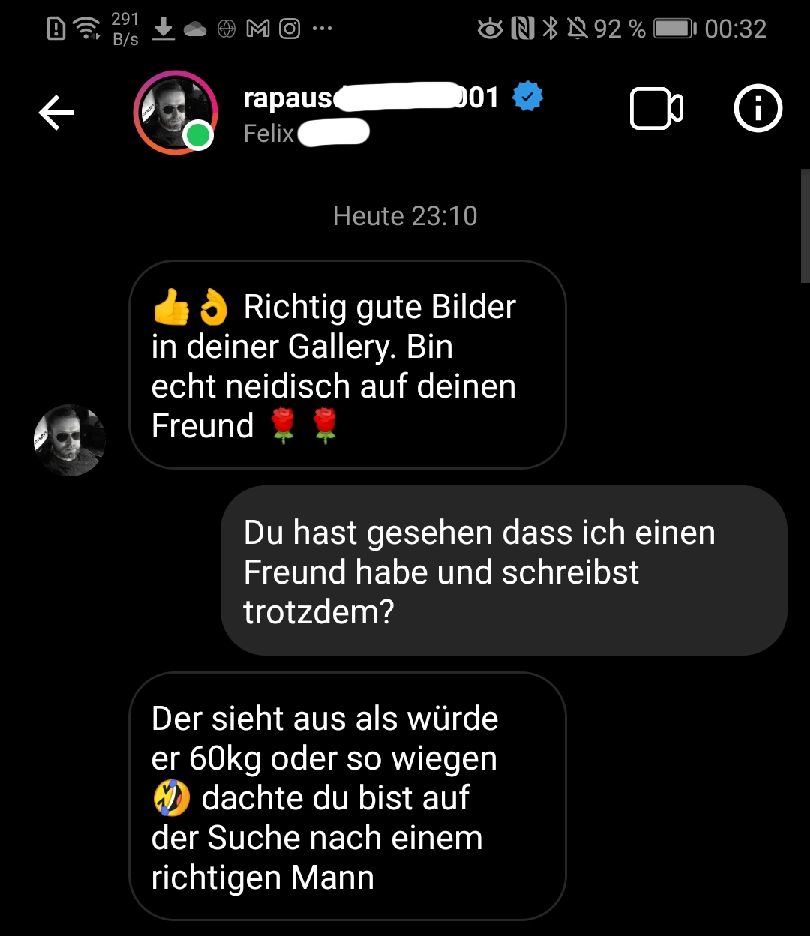Tap sender avatar next to first message
The width and height of the screenshot is (810, 936).
[70, 440]
